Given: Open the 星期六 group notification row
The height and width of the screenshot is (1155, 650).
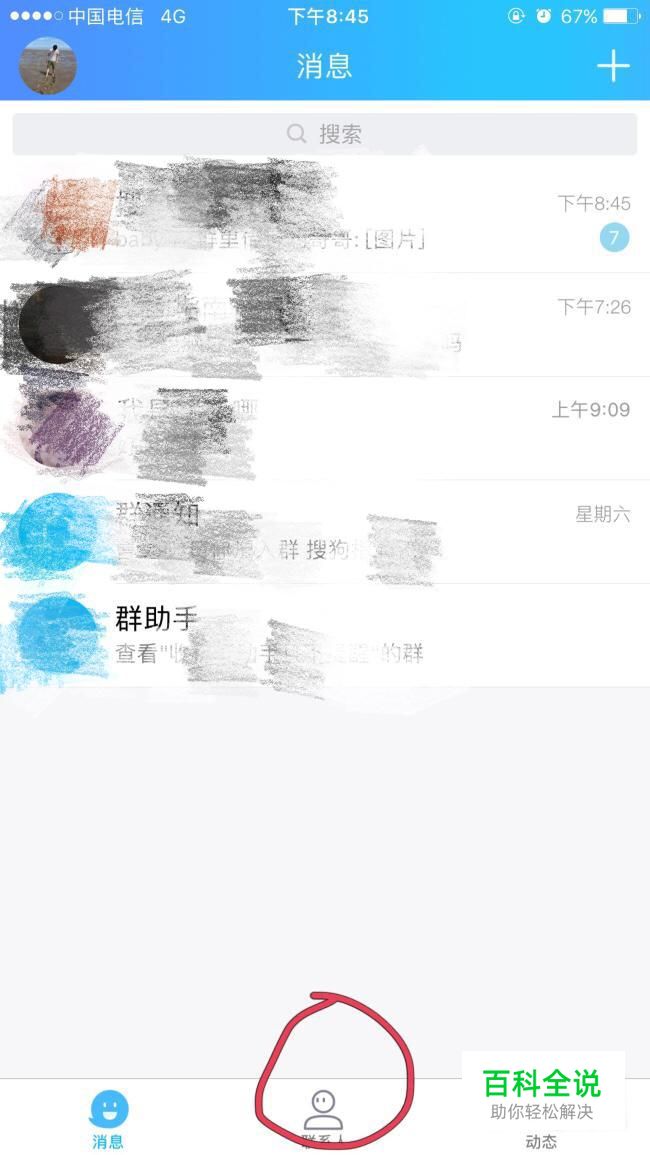Looking at the screenshot, I should (x=324, y=531).
